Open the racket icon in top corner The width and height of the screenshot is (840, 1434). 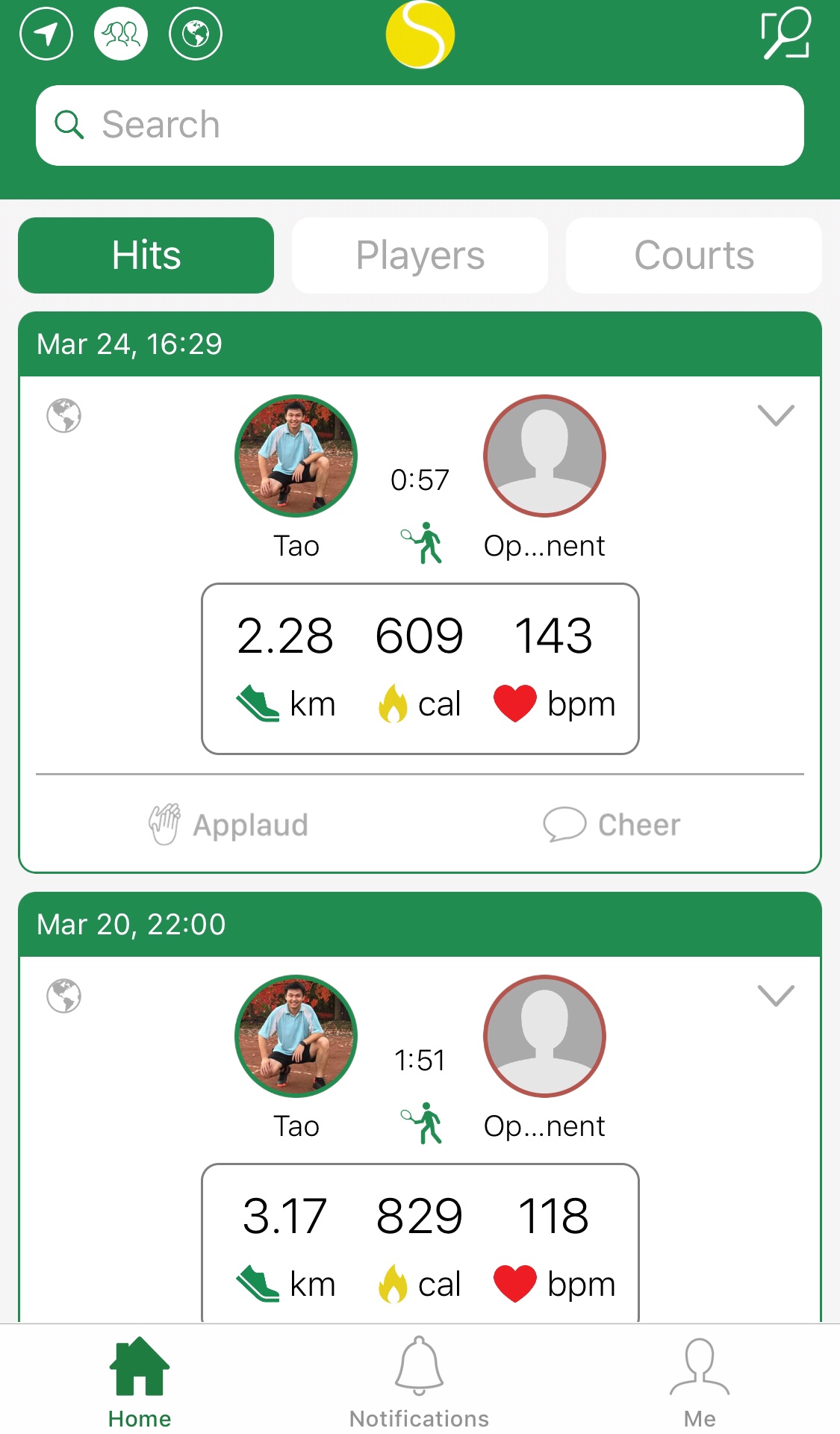click(785, 34)
